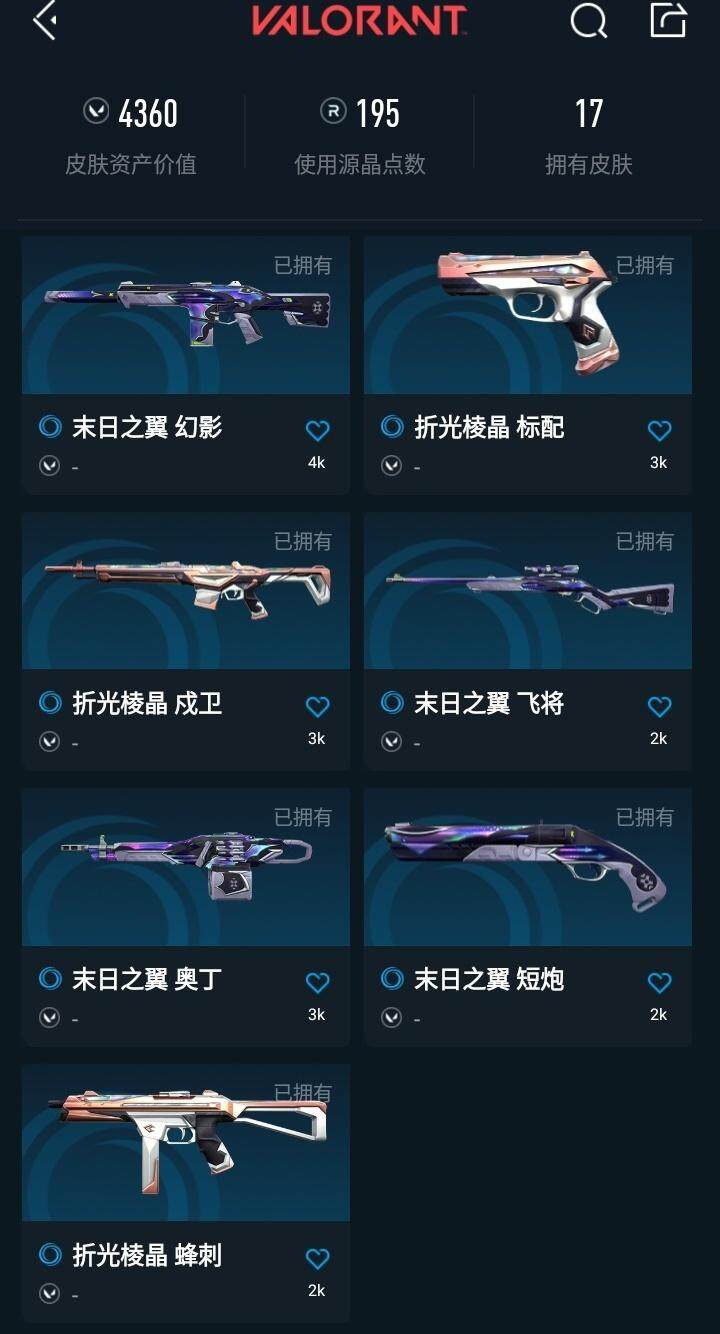
Task: Tap the heart on 末日之翼 飞将
Action: pyautogui.click(x=659, y=707)
